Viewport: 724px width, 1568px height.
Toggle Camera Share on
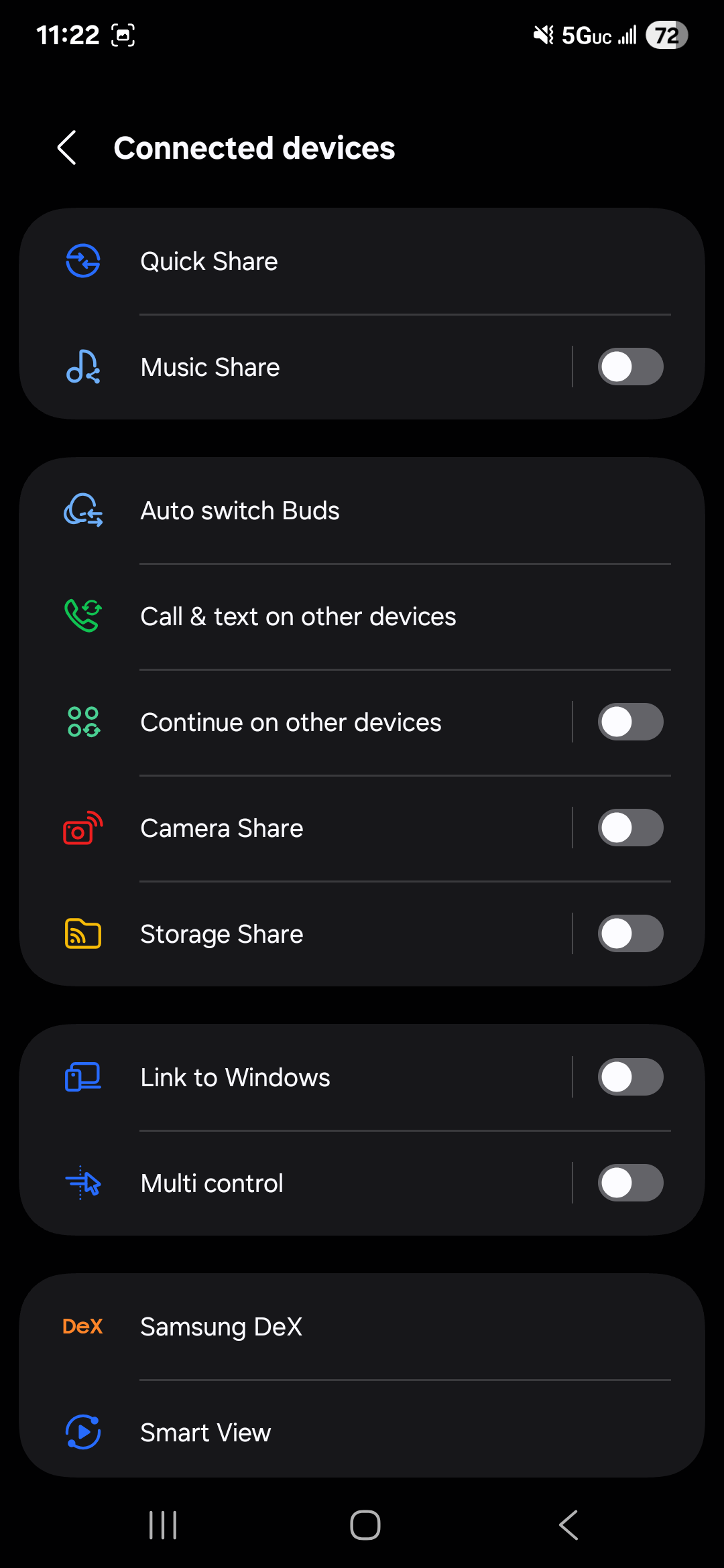pyautogui.click(x=630, y=828)
